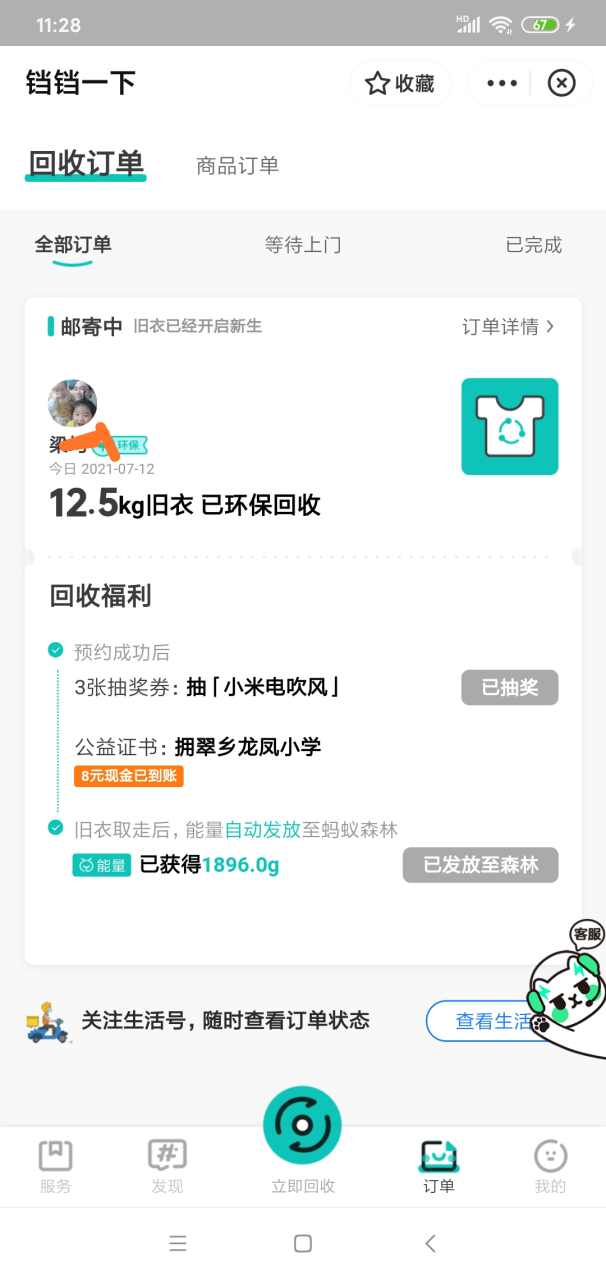Go to the 服务 tab

coord(56,1166)
